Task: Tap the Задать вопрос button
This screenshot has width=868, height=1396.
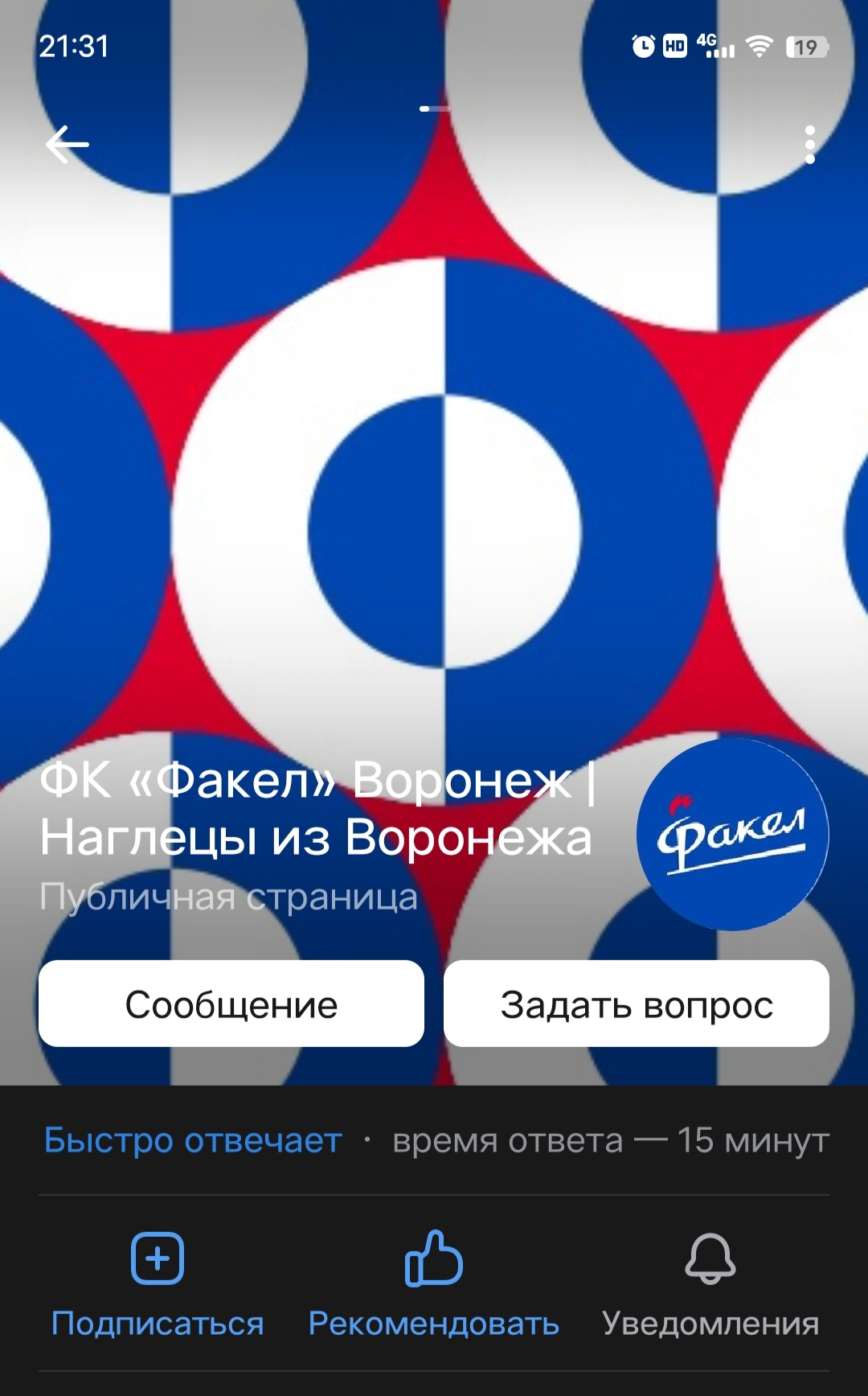Action: (x=637, y=1004)
